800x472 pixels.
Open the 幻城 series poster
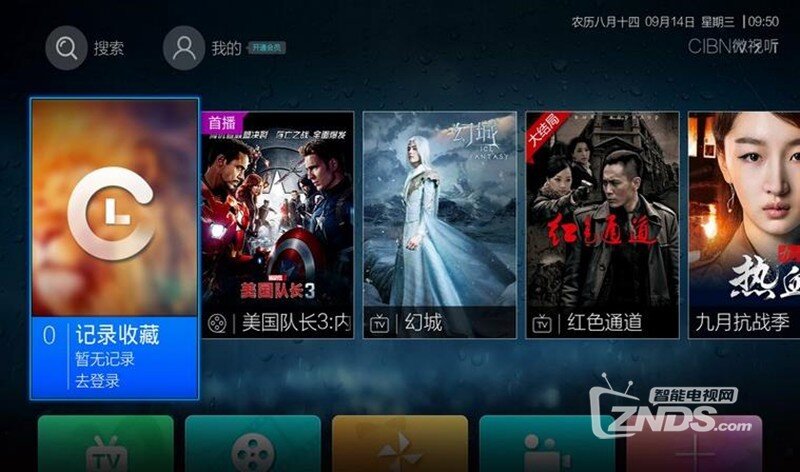(x=439, y=223)
